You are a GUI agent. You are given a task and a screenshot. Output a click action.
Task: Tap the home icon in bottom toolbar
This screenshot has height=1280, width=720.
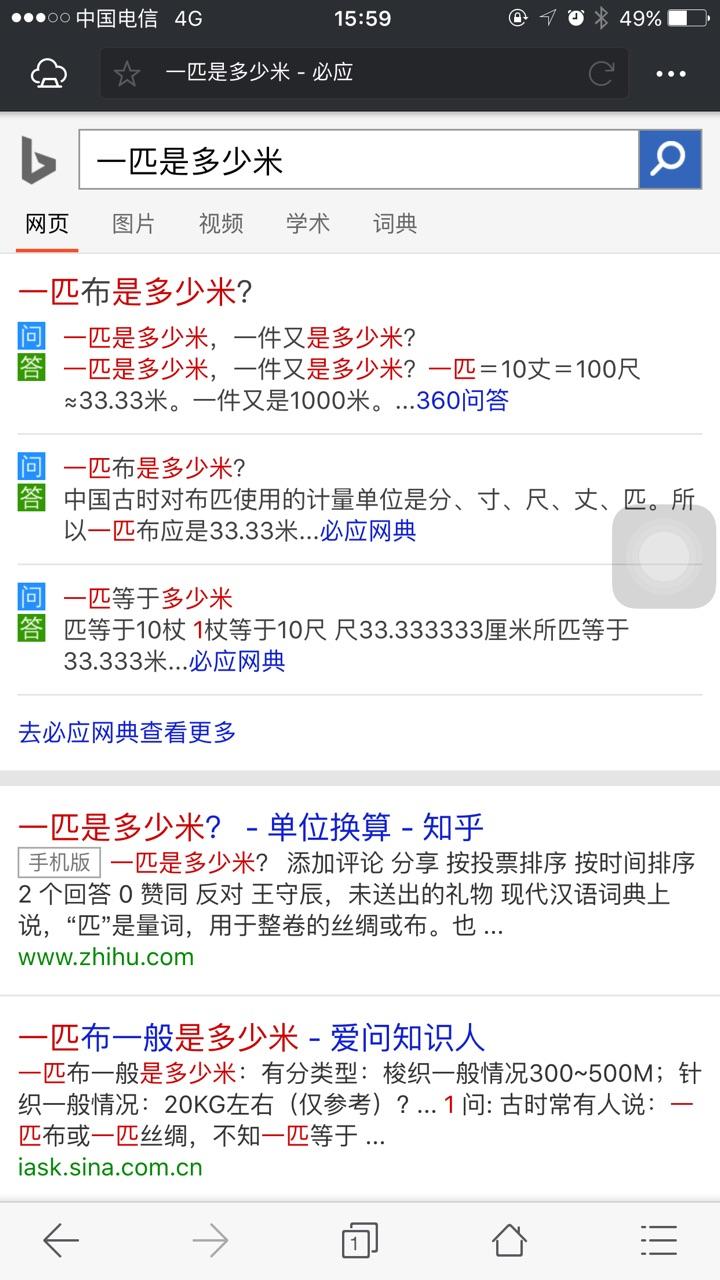pos(509,1240)
